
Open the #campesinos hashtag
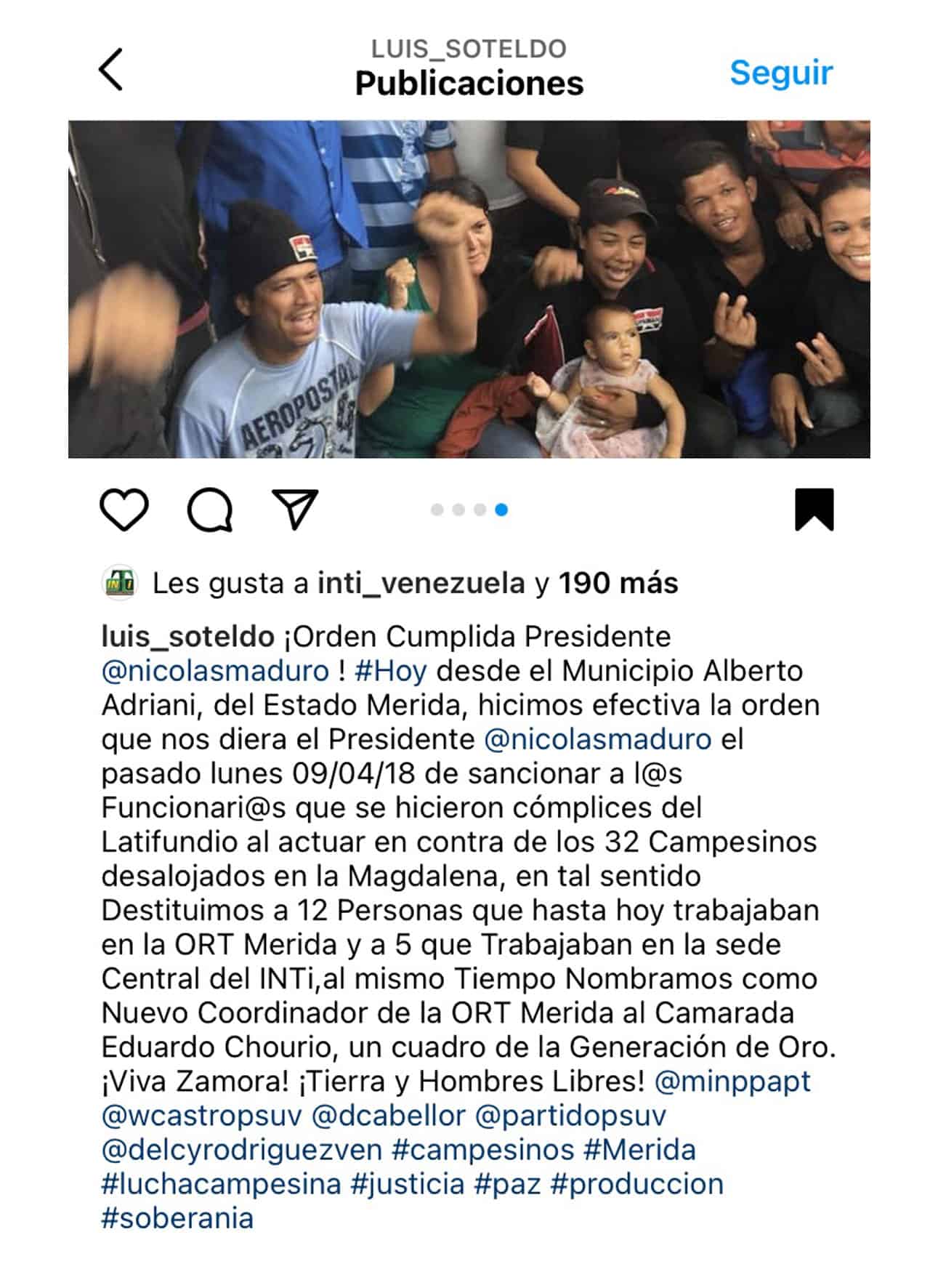[482, 1150]
